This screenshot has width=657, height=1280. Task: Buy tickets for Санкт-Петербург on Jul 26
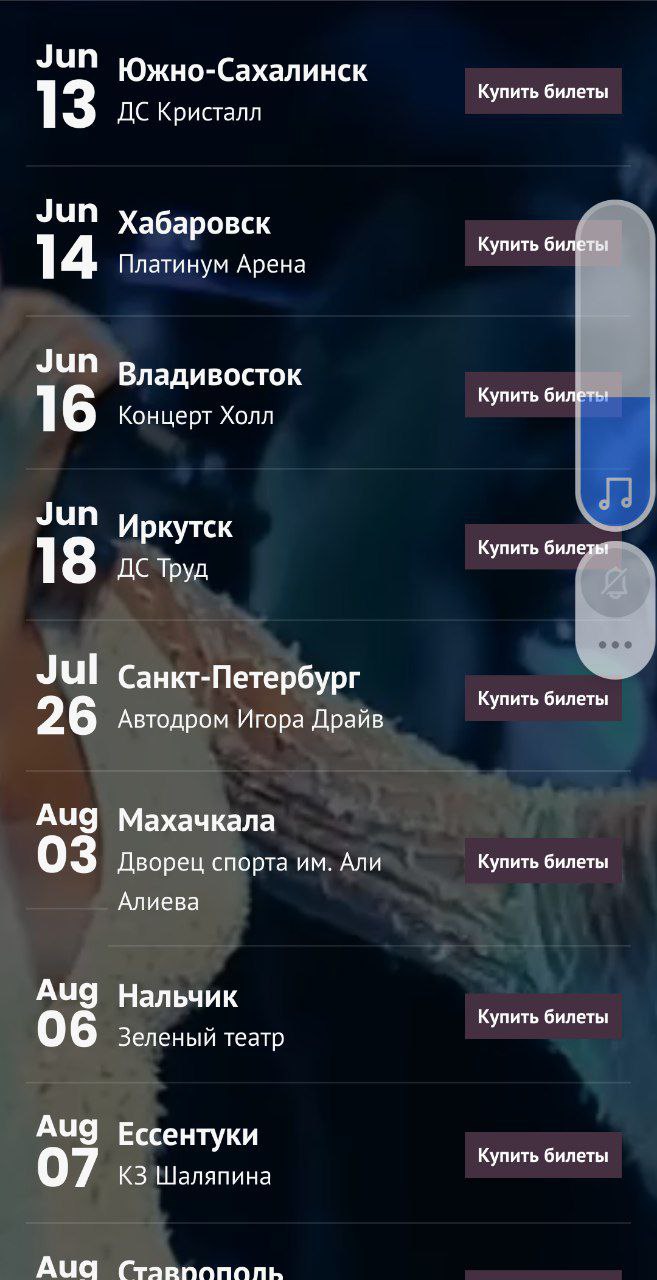click(x=542, y=699)
